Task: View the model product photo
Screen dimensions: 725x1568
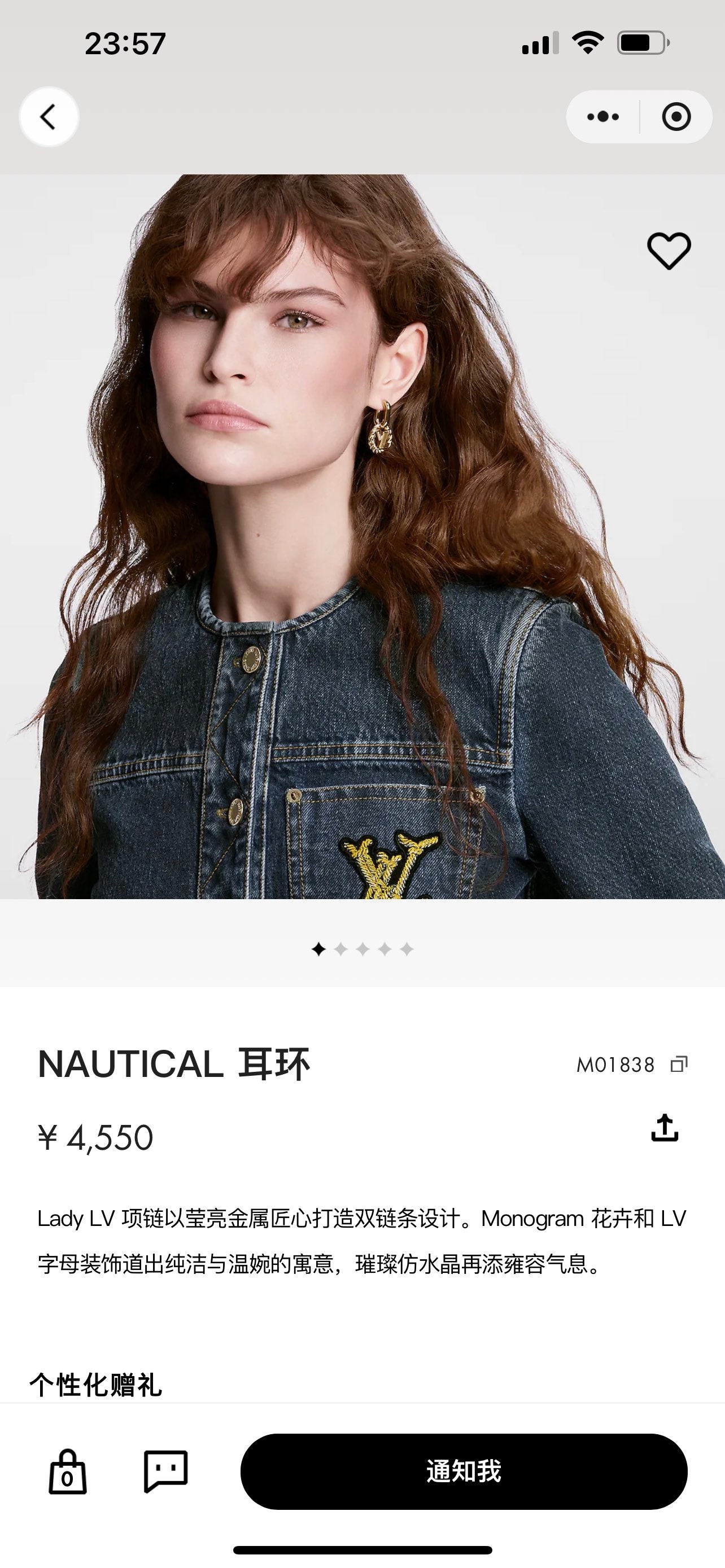Action: pyautogui.click(x=362, y=536)
